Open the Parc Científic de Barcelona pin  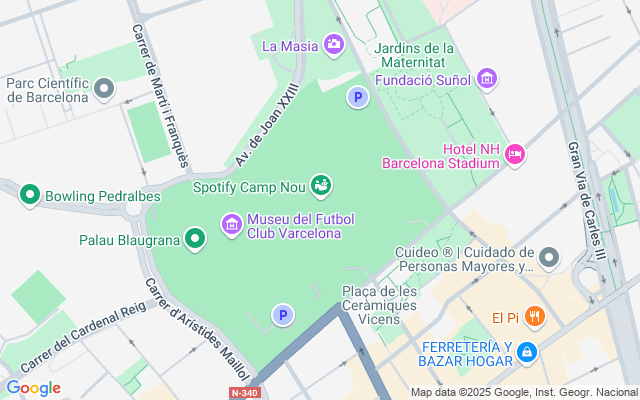[104, 91]
